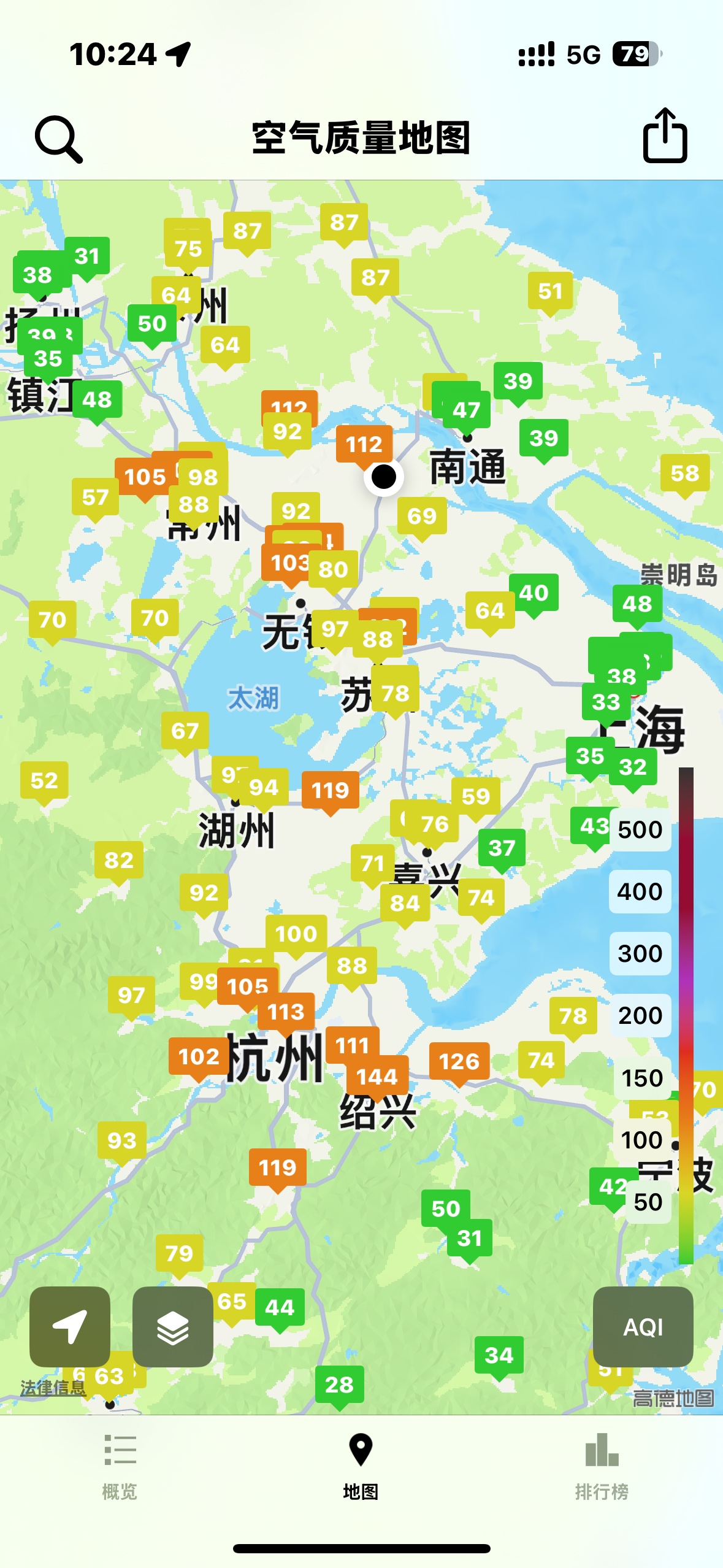Center map on my location
Viewport: 723px width, 1568px height.
[70, 1326]
